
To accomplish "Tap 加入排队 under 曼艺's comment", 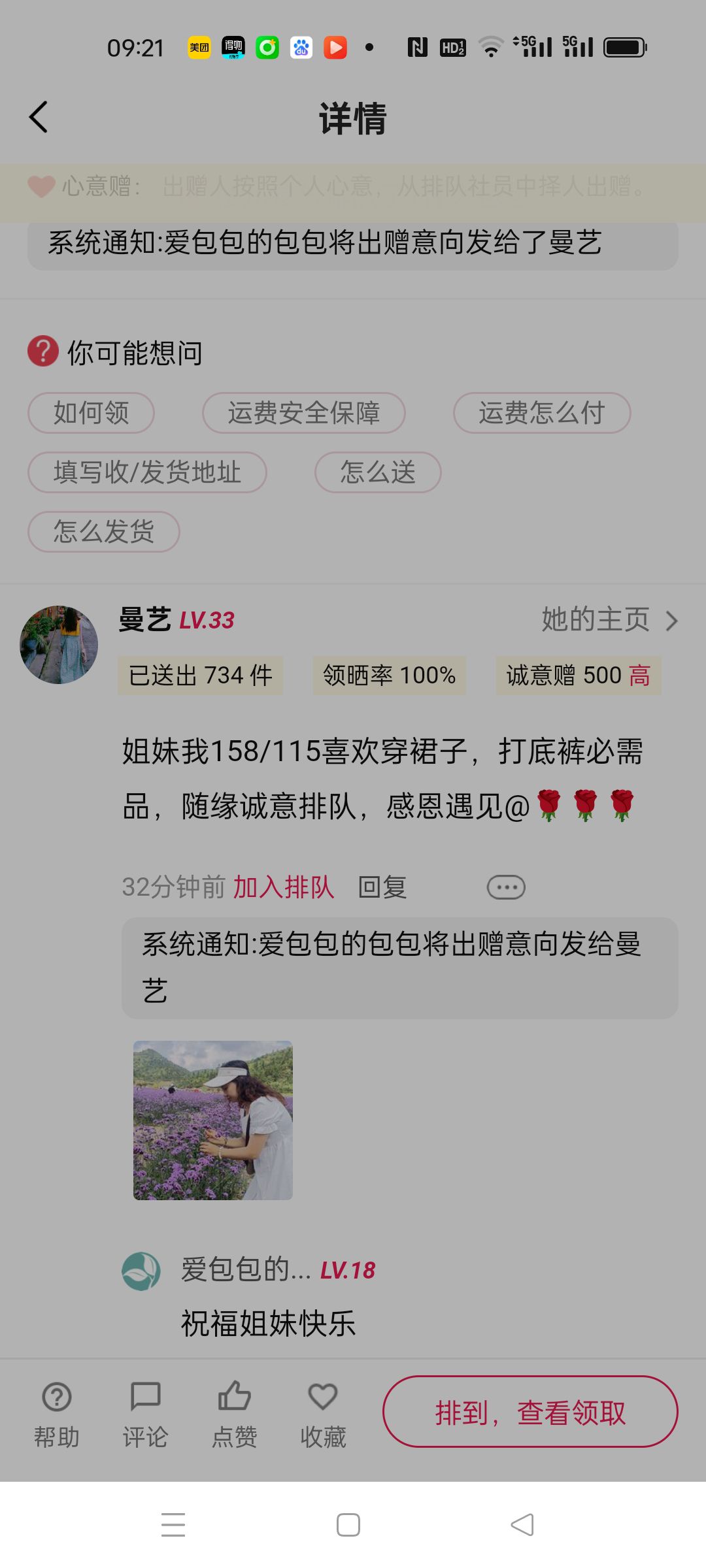I will tap(284, 887).
